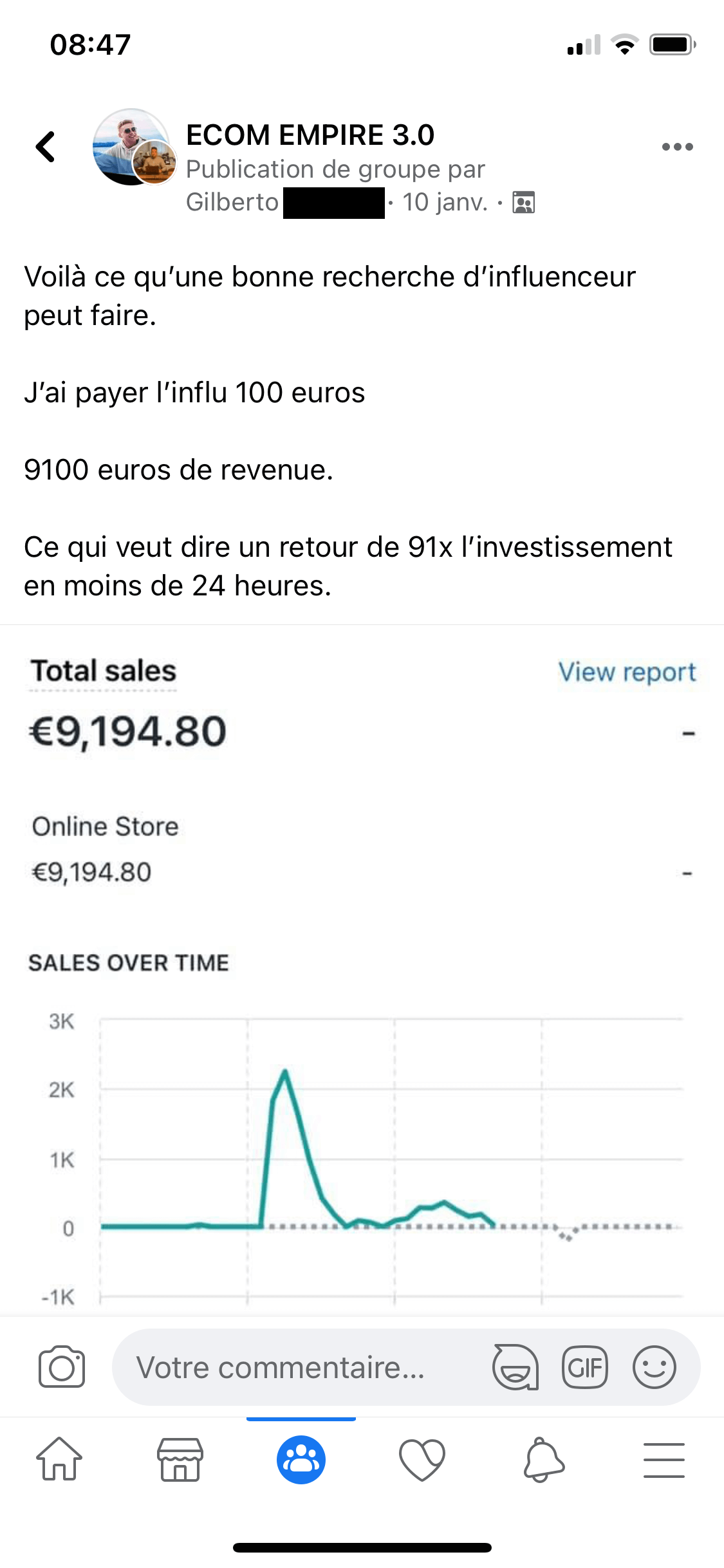Switch to the Home feed tab
724x1568 pixels.
click(59, 1460)
